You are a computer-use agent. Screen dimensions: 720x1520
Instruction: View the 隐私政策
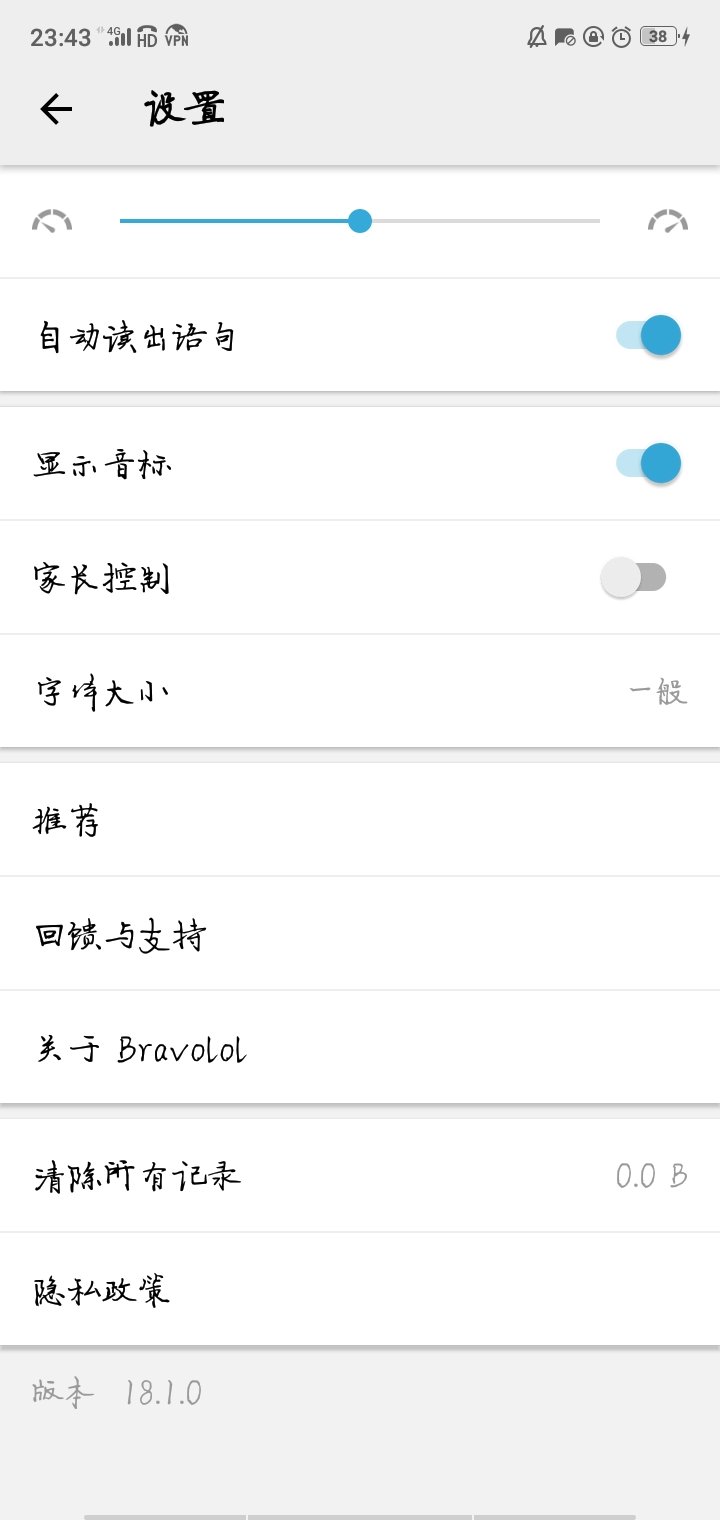pos(360,1290)
